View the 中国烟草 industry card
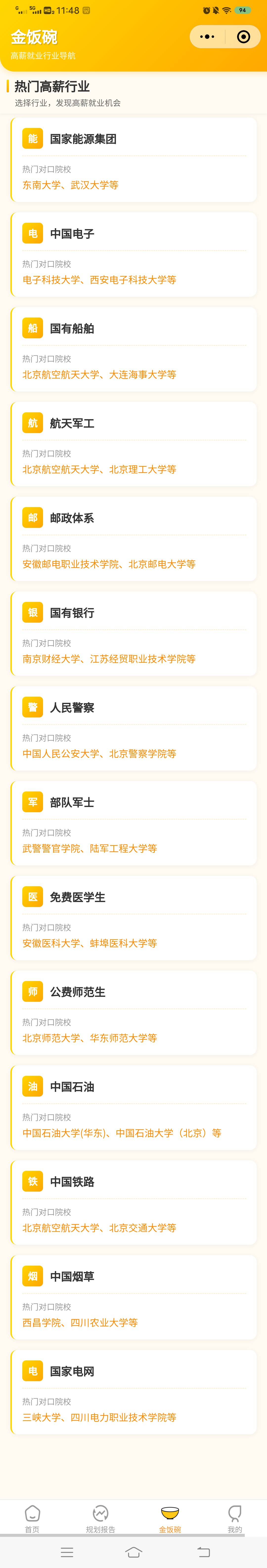This screenshot has width=267, height=1568. pos(134,1297)
